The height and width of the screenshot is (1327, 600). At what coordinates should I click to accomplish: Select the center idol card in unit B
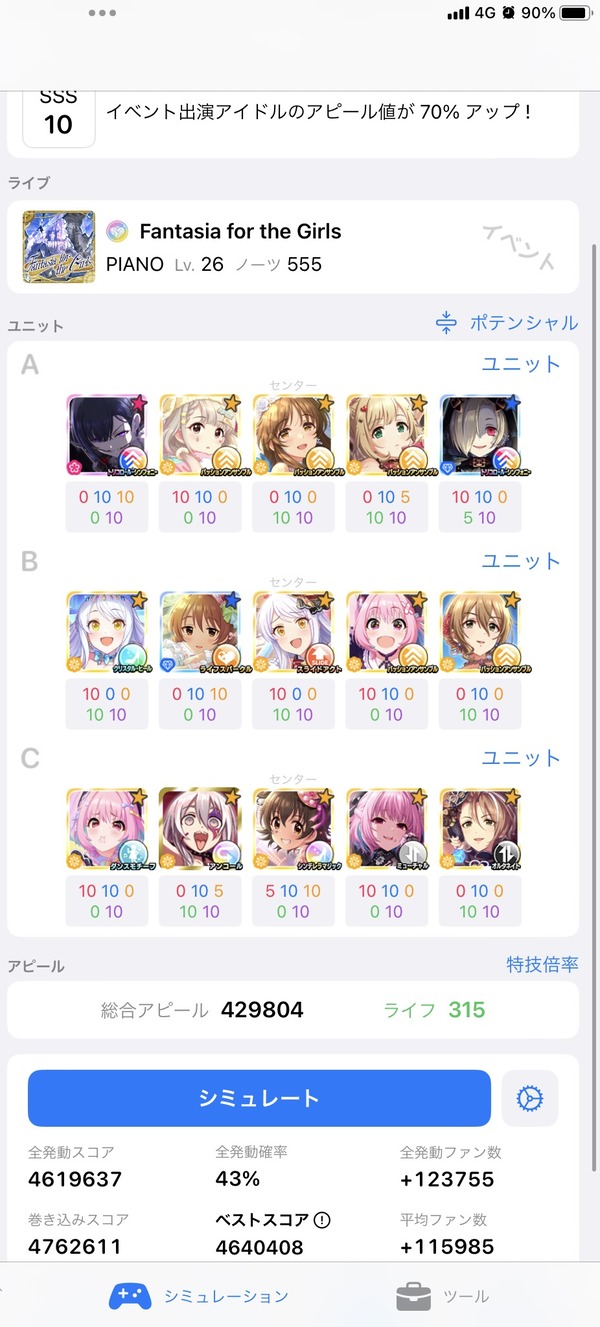(x=293, y=632)
